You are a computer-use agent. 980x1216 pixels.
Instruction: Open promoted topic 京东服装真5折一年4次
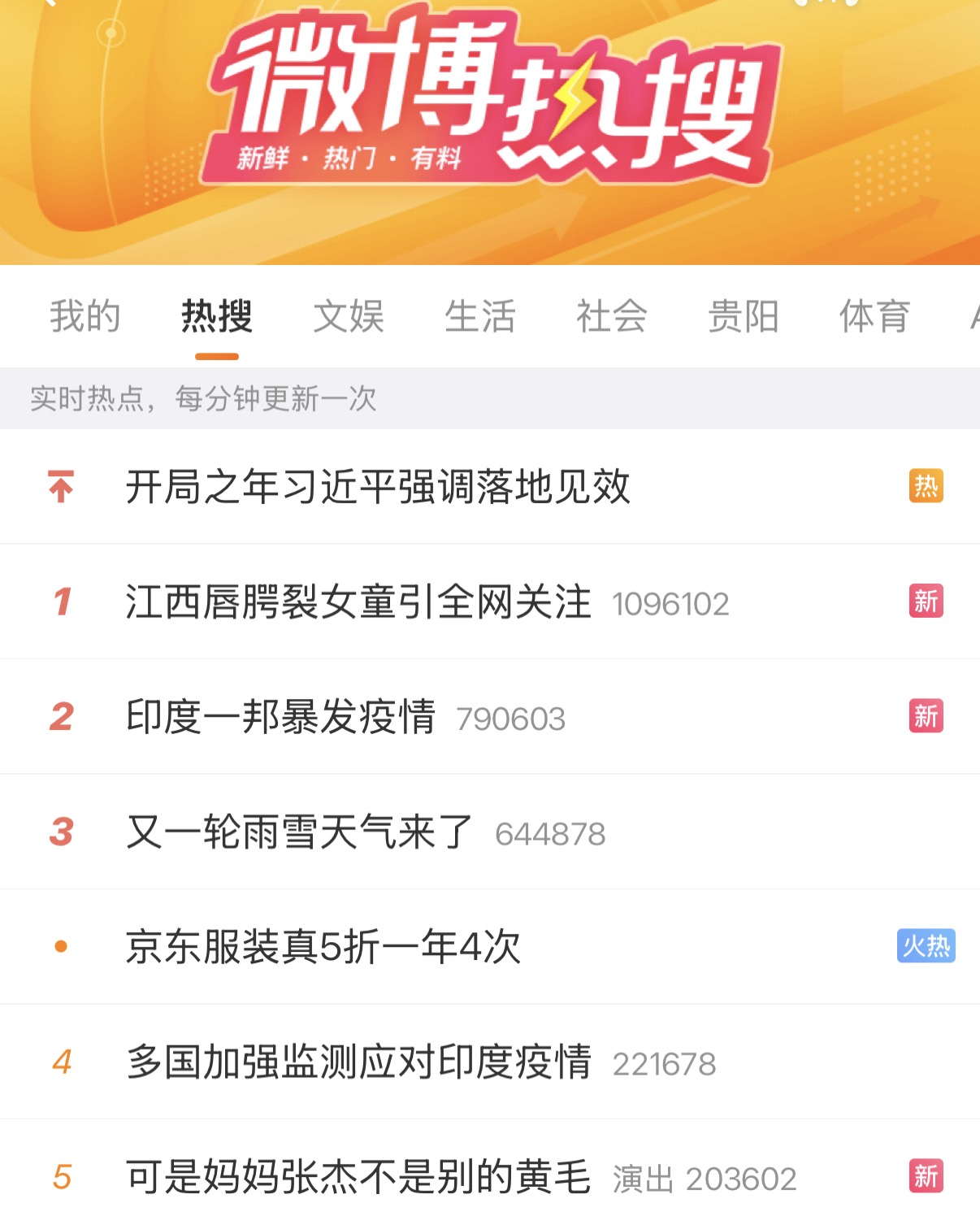(x=323, y=947)
